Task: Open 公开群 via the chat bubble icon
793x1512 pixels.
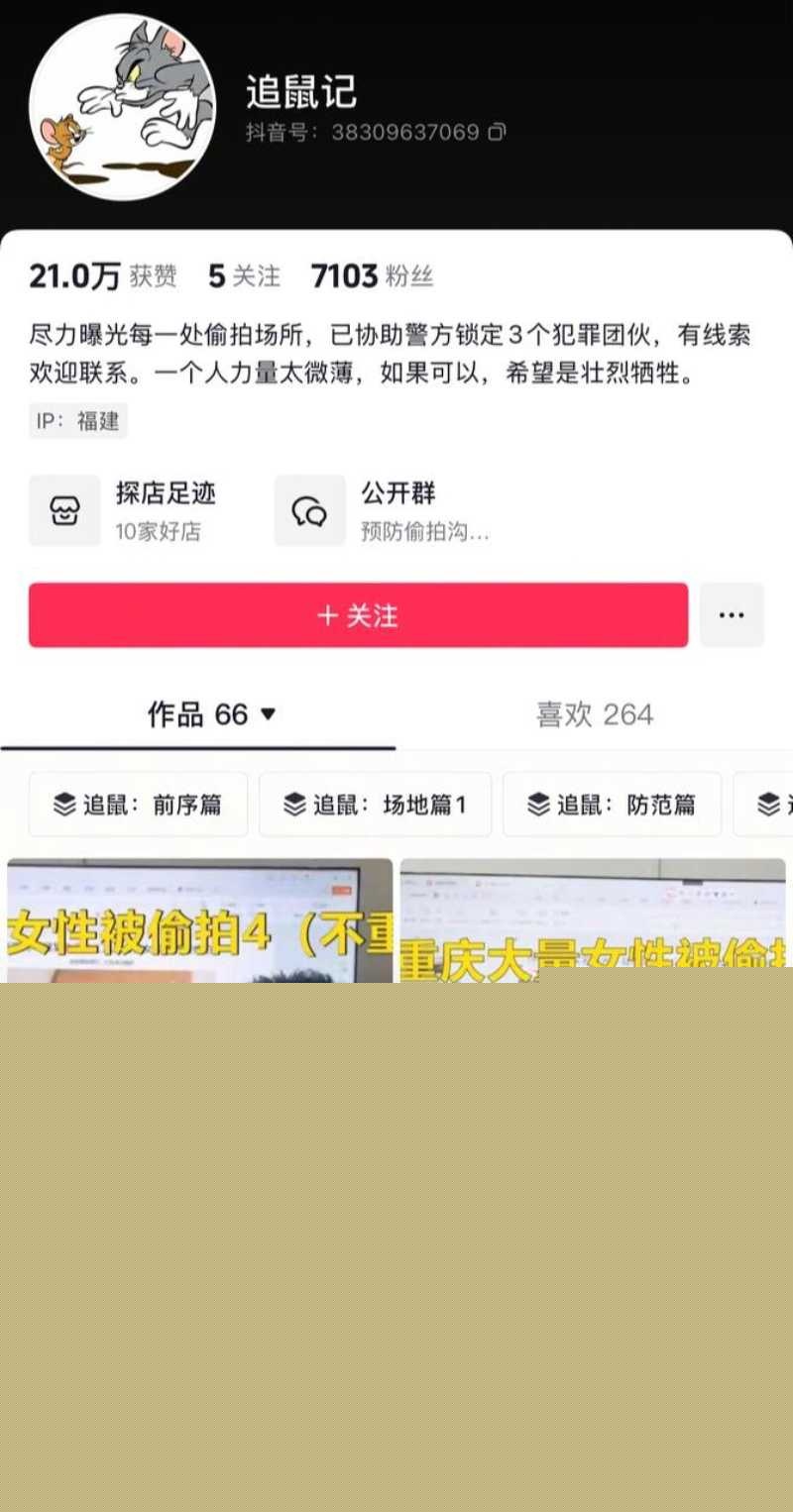Action: [x=310, y=510]
